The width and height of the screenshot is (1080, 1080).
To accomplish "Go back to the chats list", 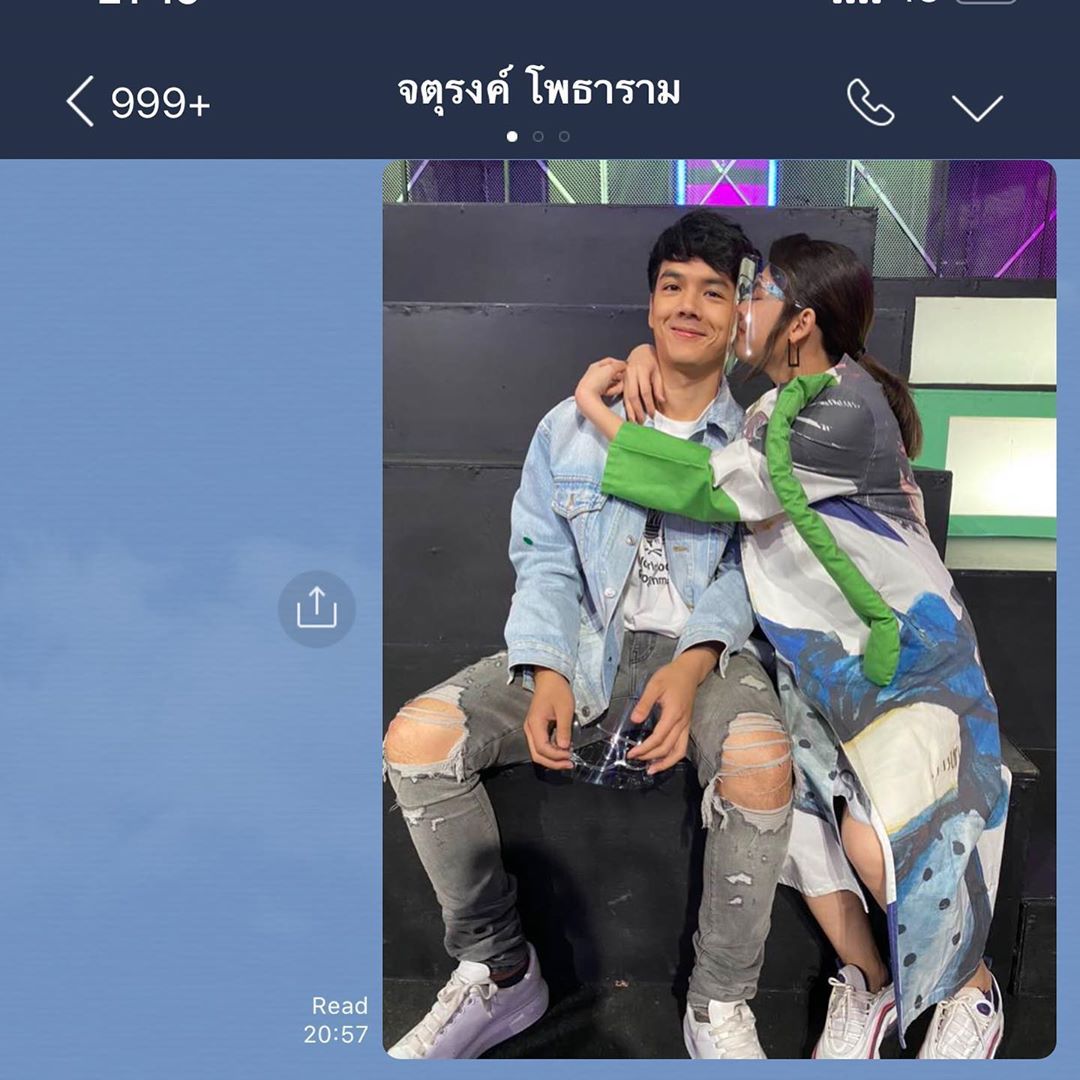I will pyautogui.click(x=82, y=102).
